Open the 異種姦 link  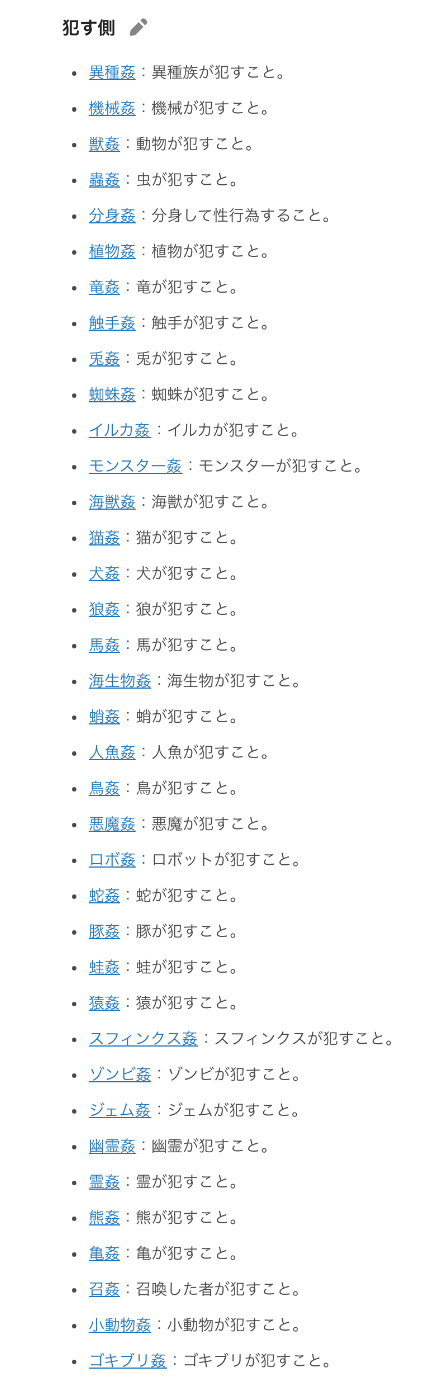[x=112, y=72]
